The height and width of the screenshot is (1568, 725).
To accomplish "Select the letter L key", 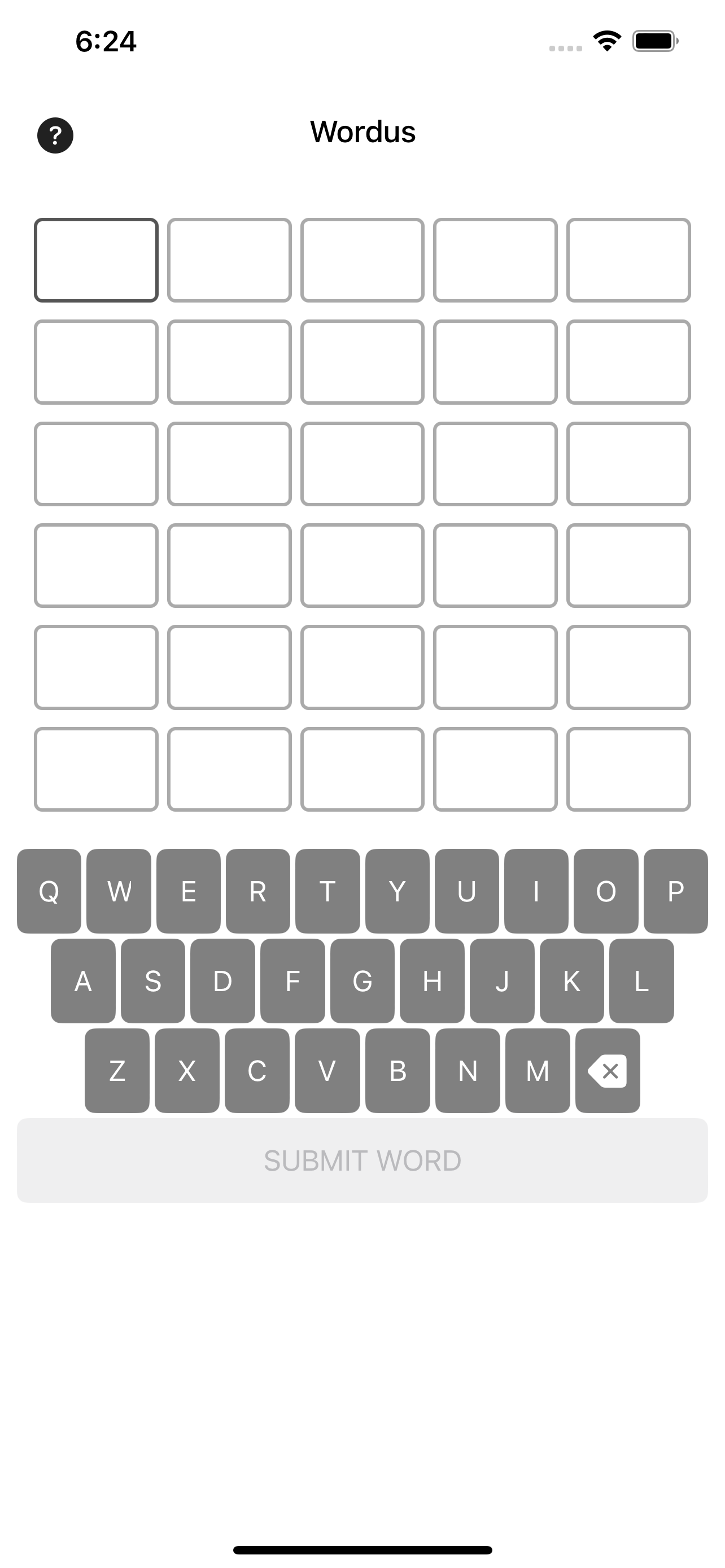I will point(641,980).
